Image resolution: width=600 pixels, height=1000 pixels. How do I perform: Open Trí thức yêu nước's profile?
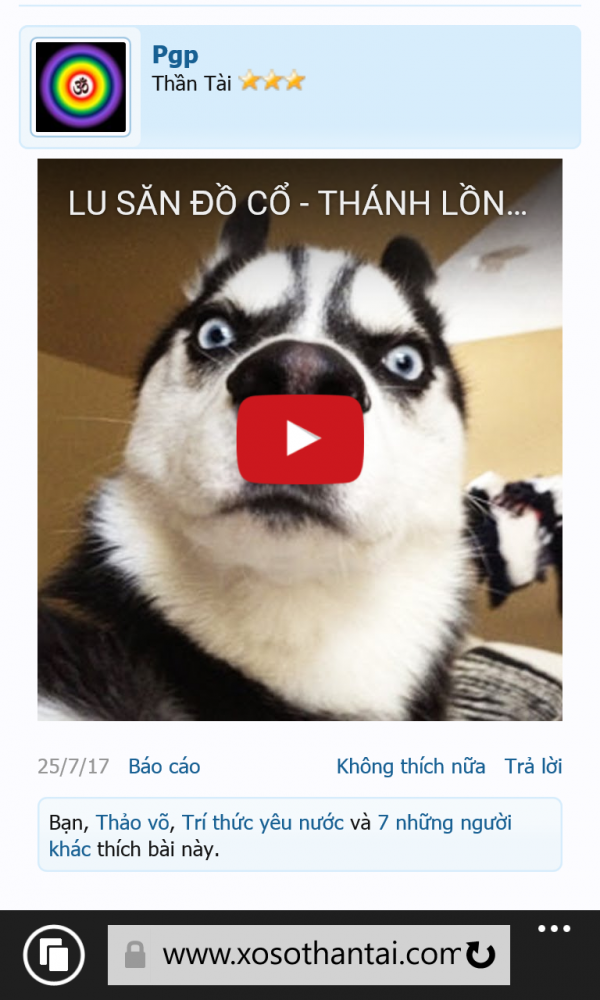coord(263,823)
